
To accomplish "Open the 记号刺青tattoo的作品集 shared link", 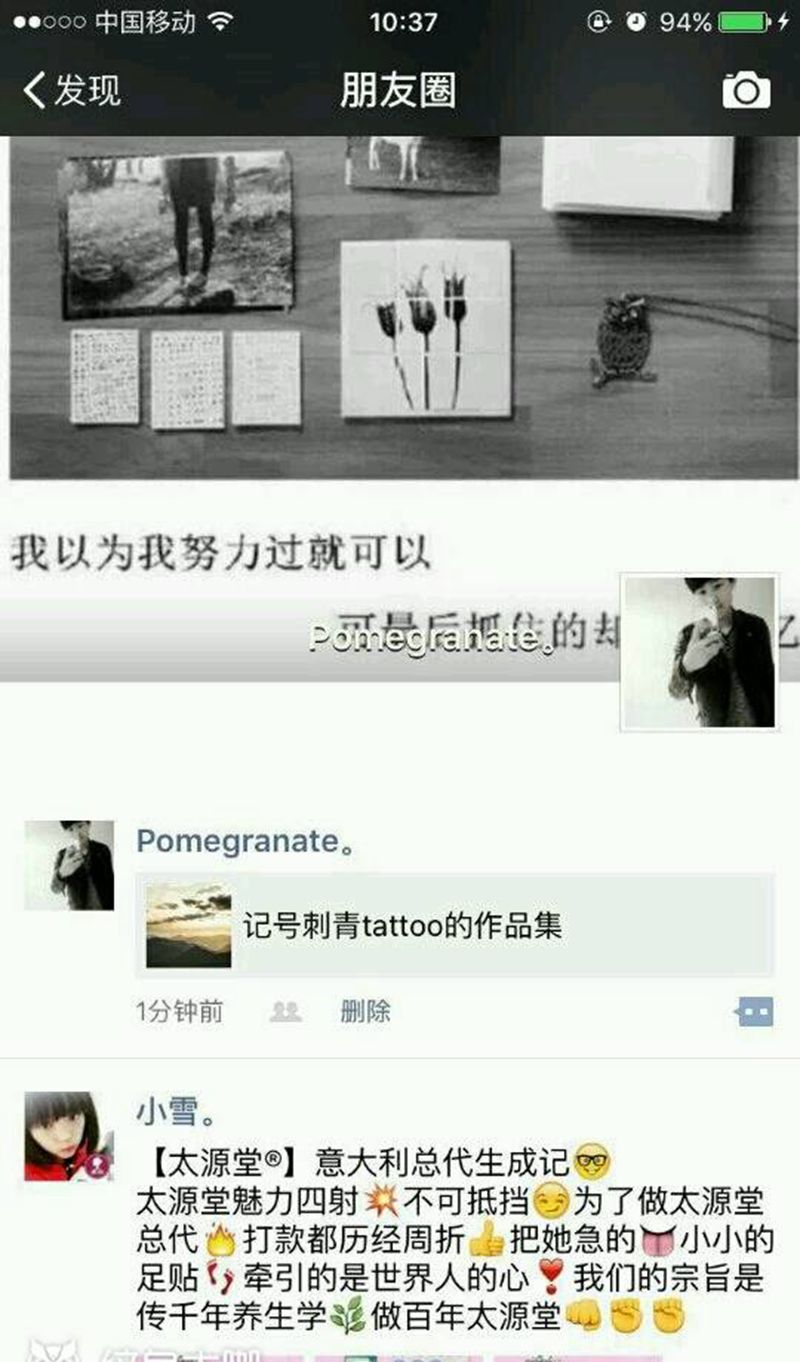I will pos(455,925).
